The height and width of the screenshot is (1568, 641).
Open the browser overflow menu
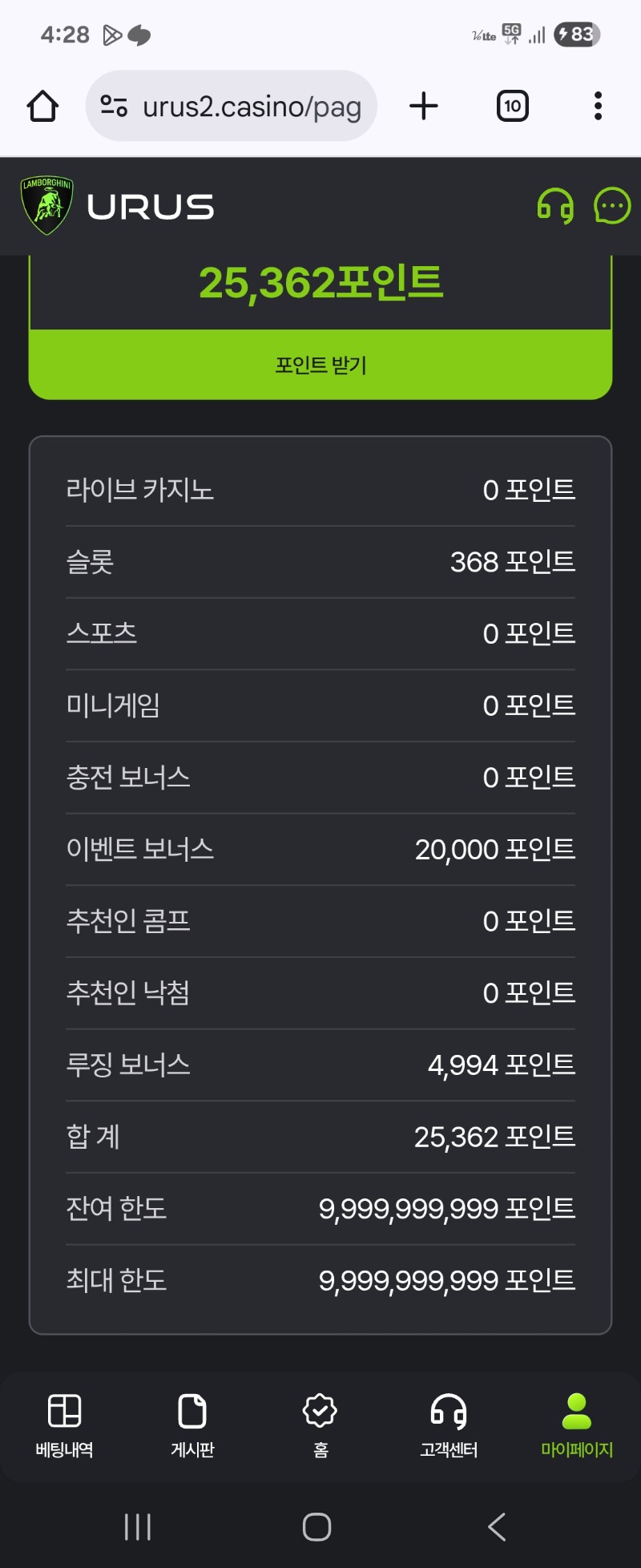coord(598,106)
